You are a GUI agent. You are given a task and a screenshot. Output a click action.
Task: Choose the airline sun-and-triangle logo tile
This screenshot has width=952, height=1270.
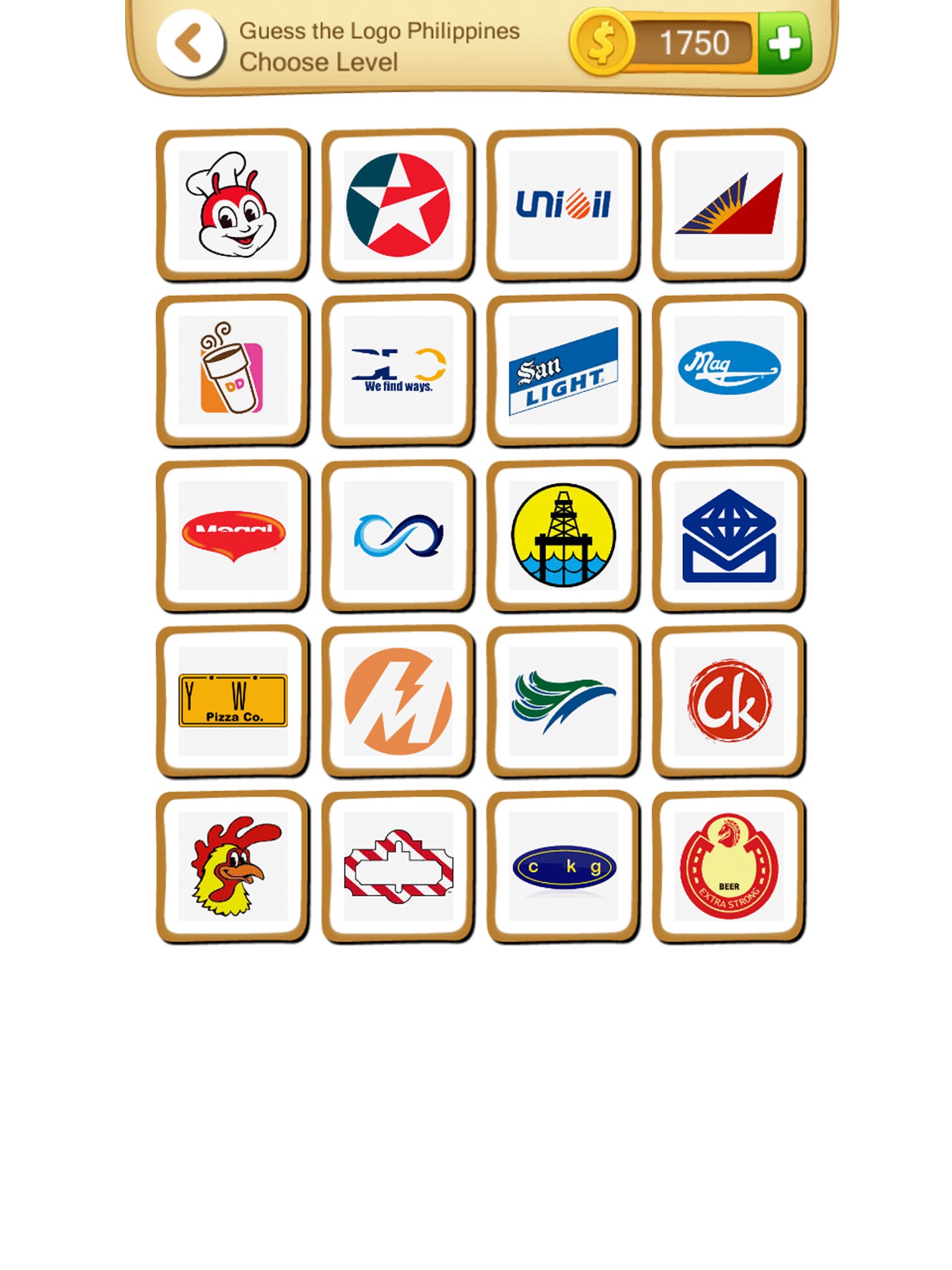pos(729,205)
